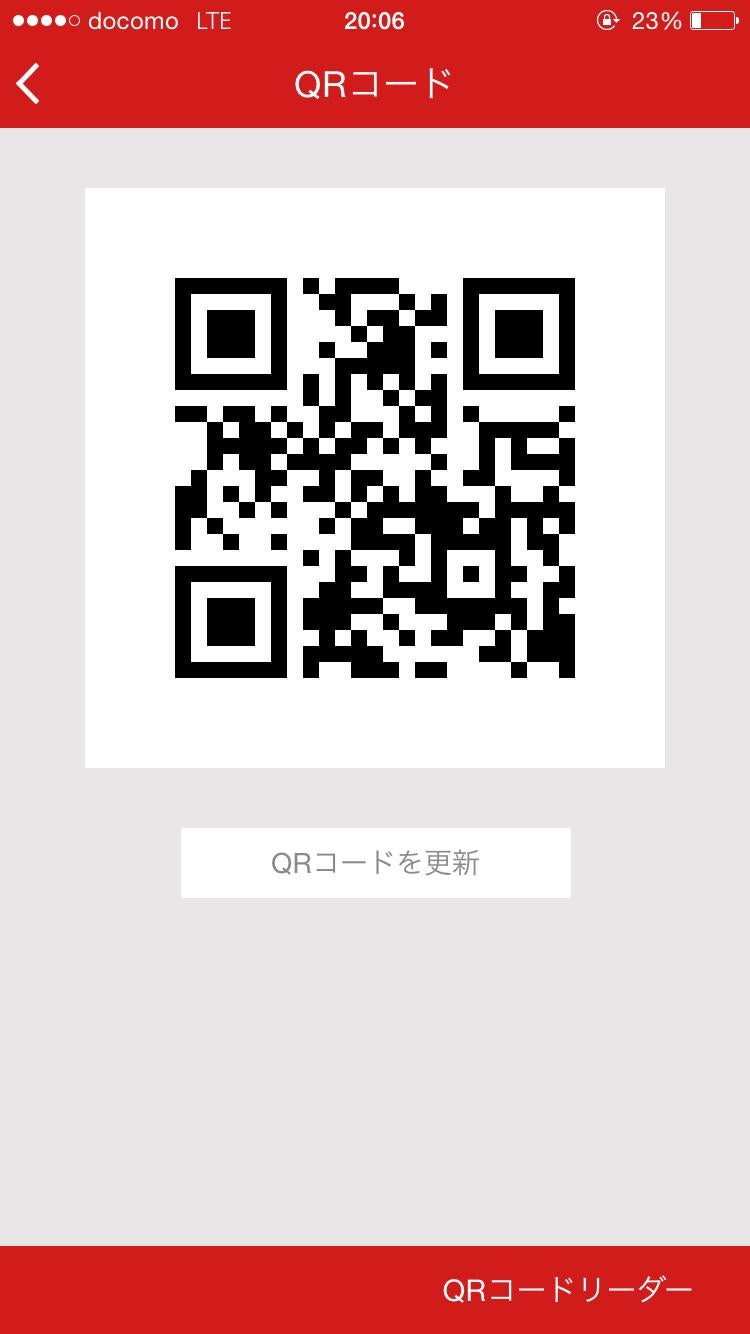Tap the center of the QR code pattern

point(375,476)
